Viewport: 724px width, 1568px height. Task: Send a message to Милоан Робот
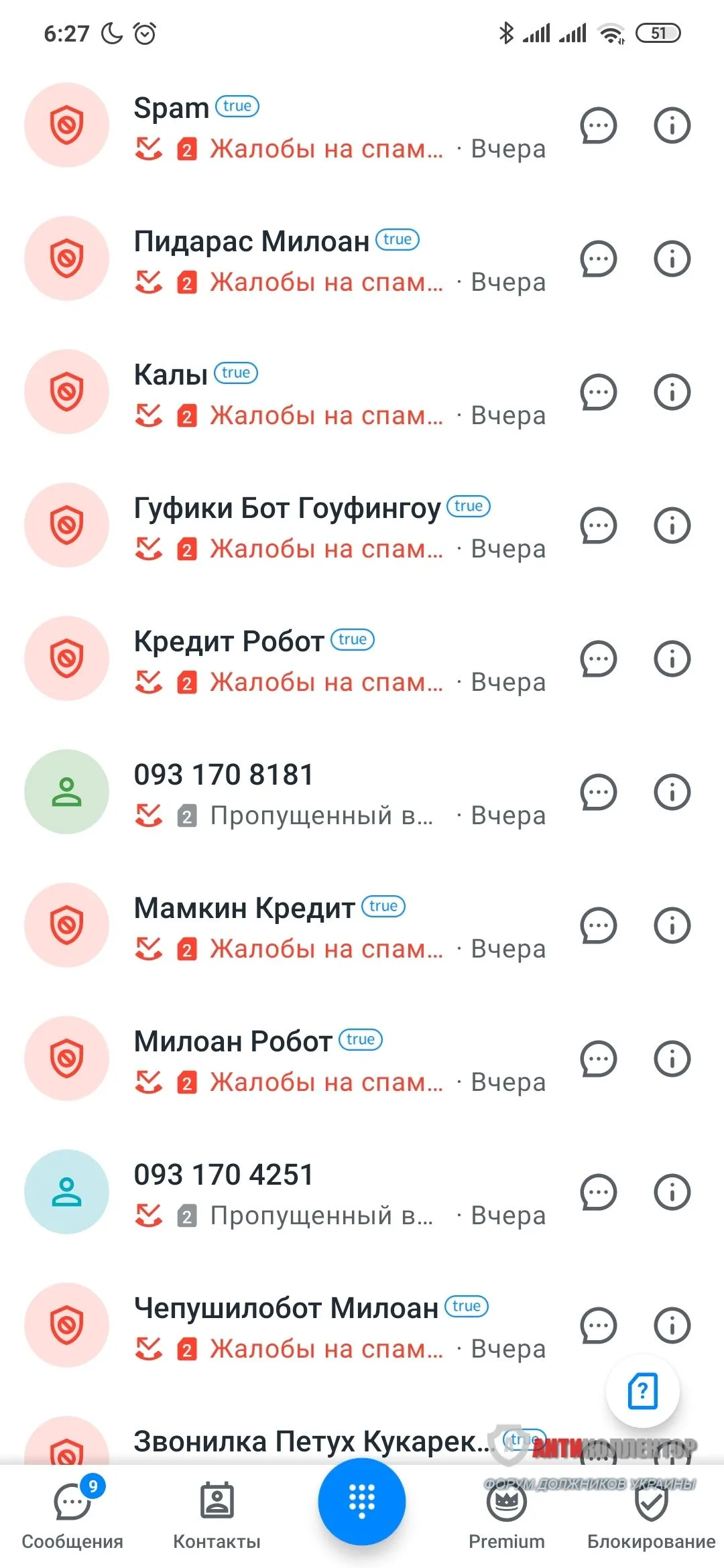point(598,1059)
